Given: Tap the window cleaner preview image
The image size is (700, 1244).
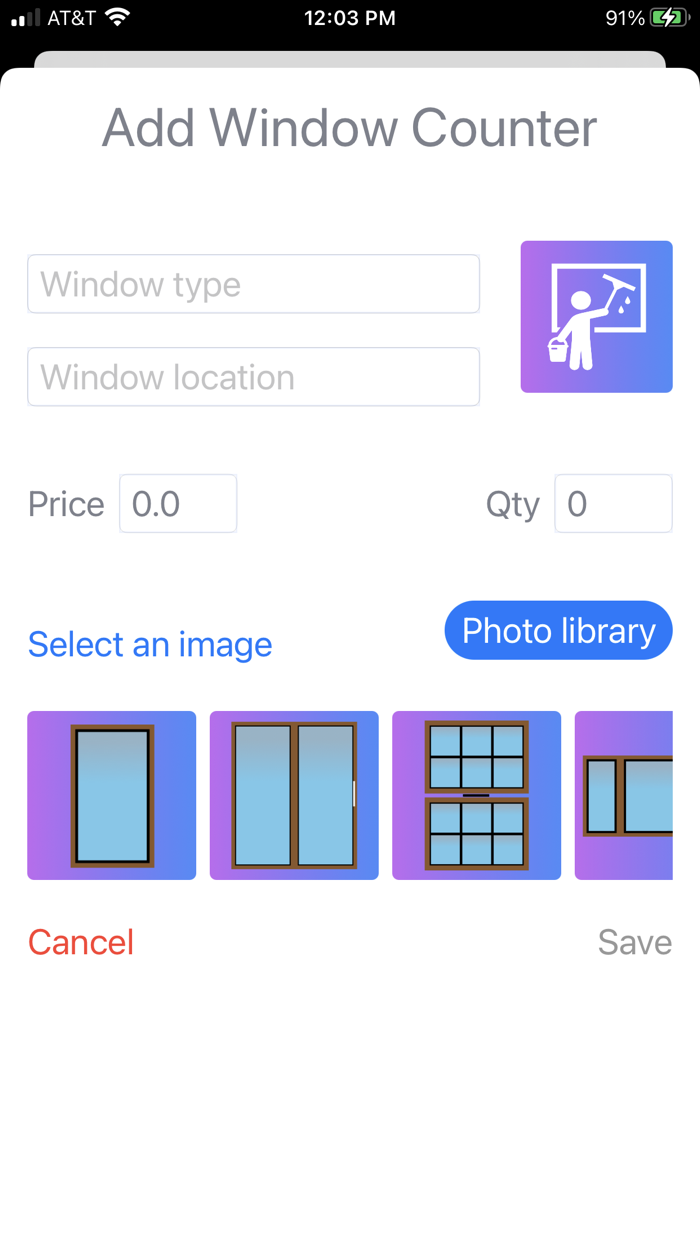Looking at the screenshot, I should [x=596, y=316].
